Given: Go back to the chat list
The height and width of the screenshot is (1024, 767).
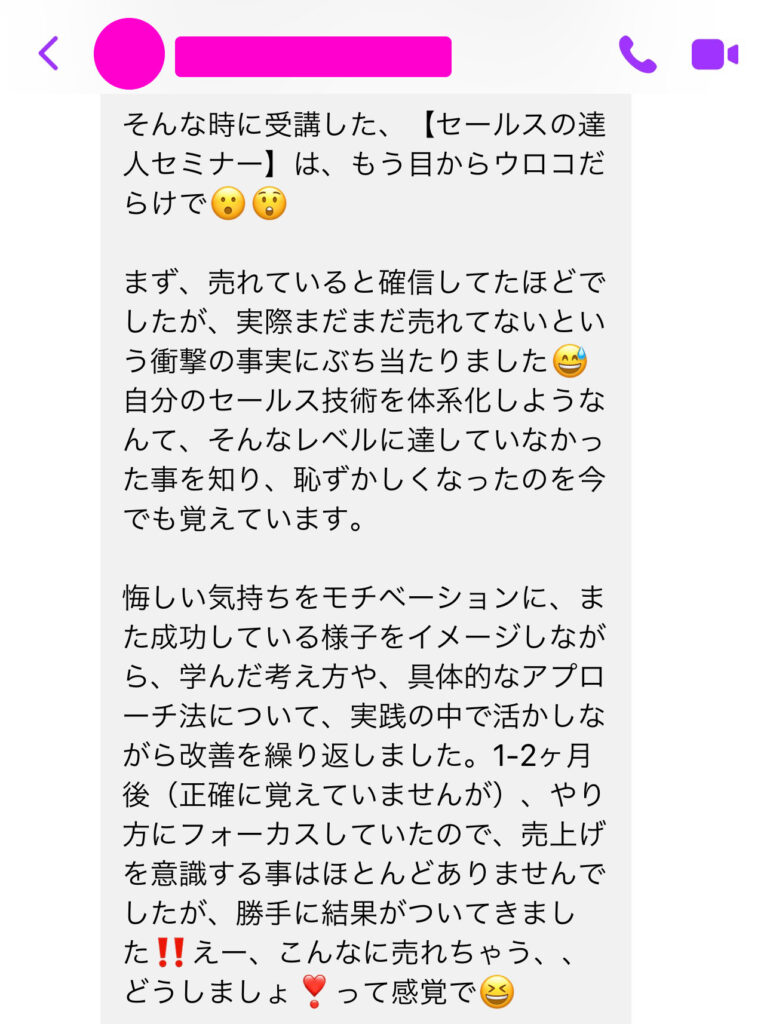Looking at the screenshot, I should point(48,53).
